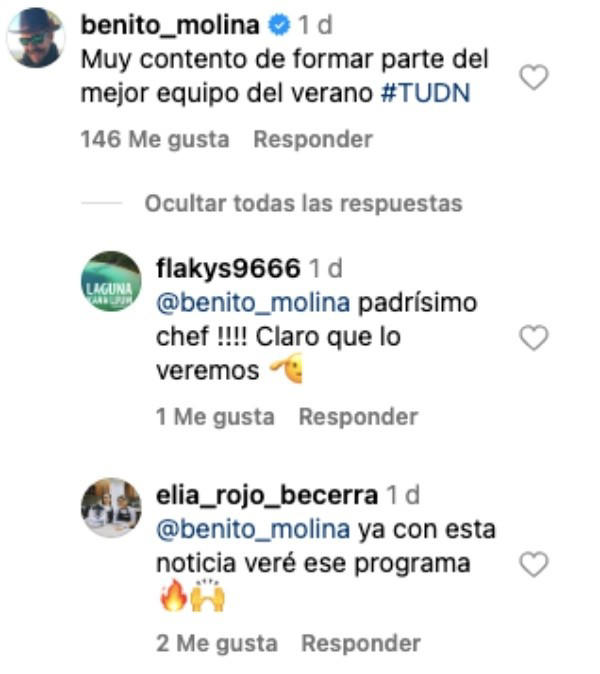Like flakys9666's reply
600x674 pixels.
(x=535, y=339)
